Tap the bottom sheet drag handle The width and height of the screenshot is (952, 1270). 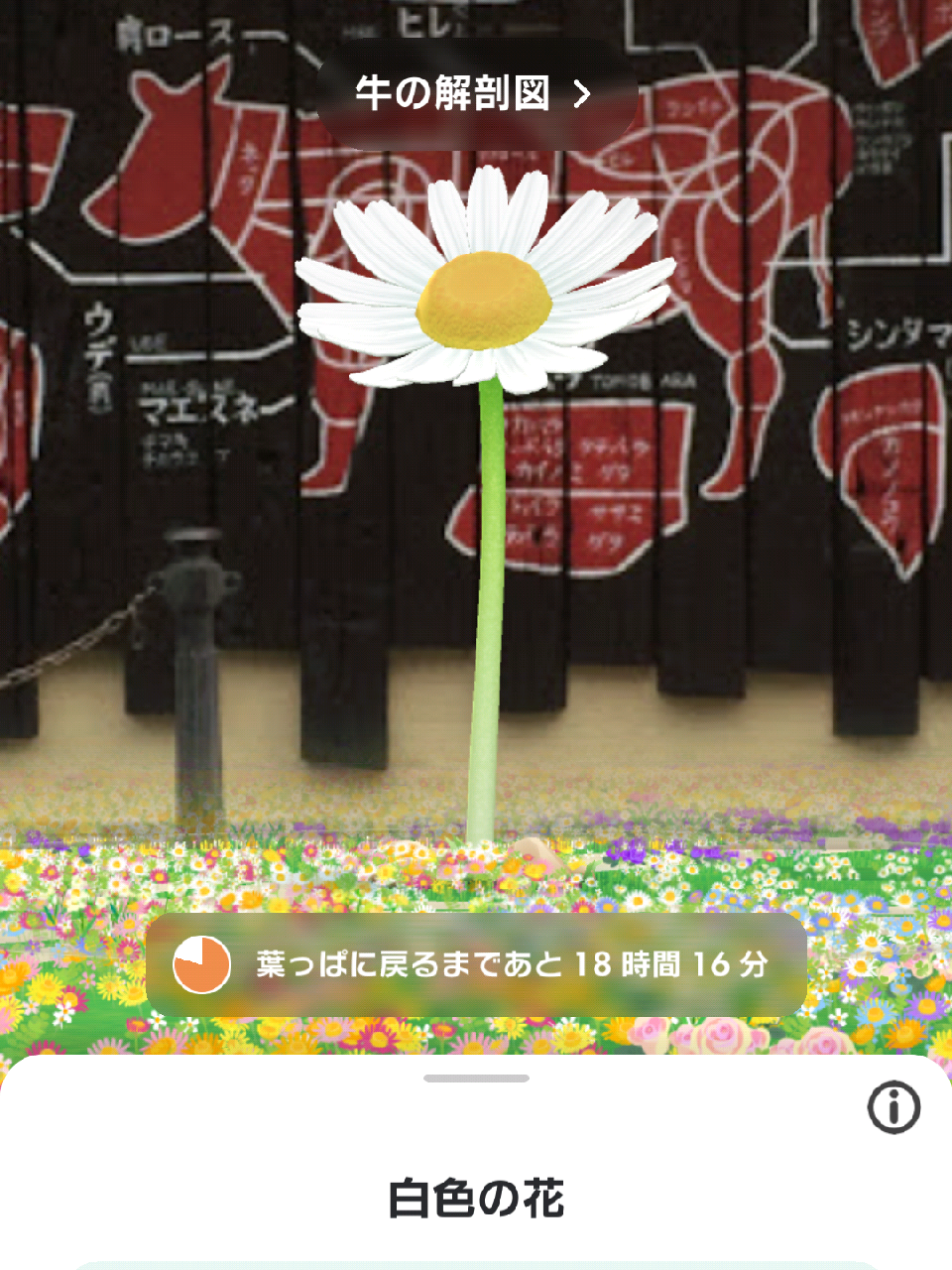pyautogui.click(x=476, y=1078)
